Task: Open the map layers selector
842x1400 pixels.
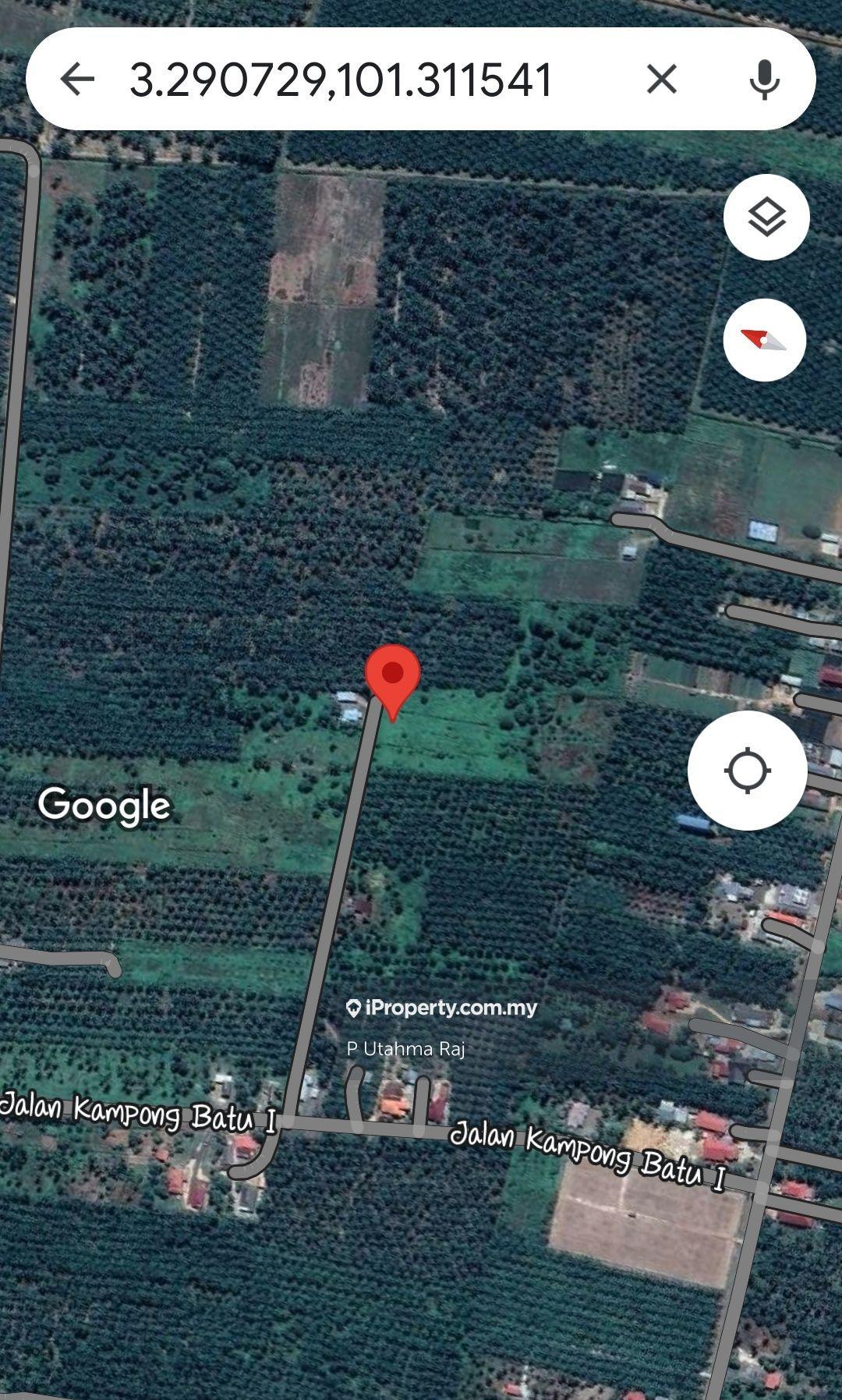Action: [x=766, y=217]
